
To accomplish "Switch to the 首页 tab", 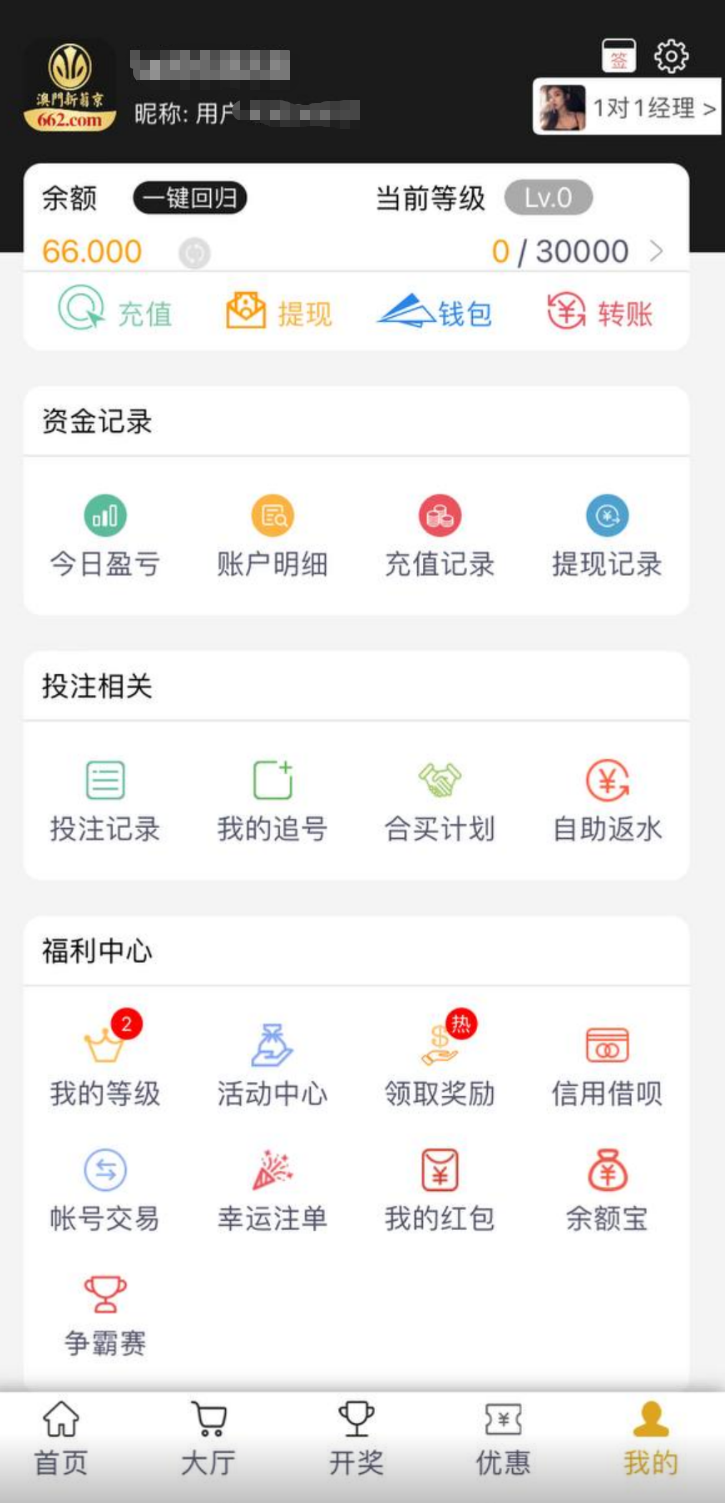I will click(62, 1439).
